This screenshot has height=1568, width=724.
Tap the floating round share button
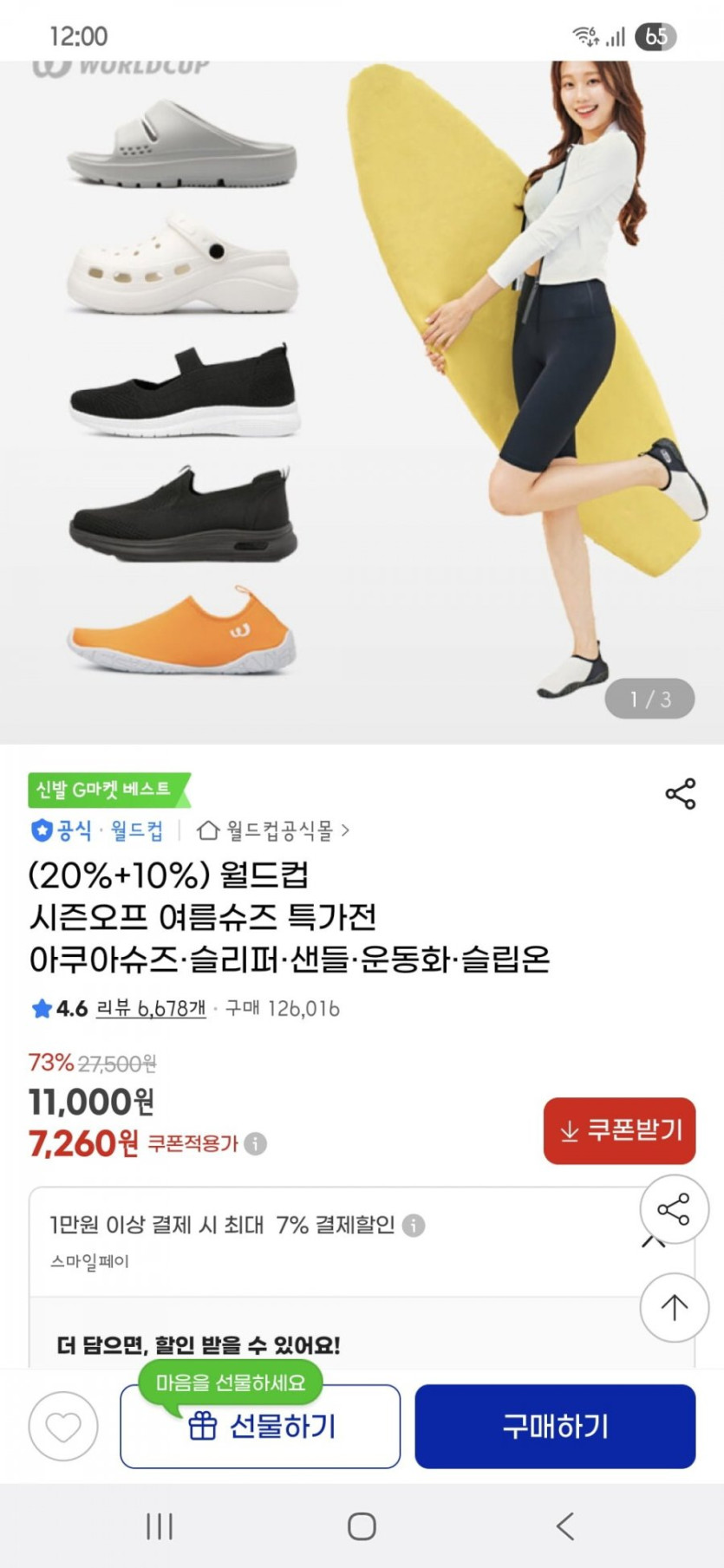(674, 1209)
